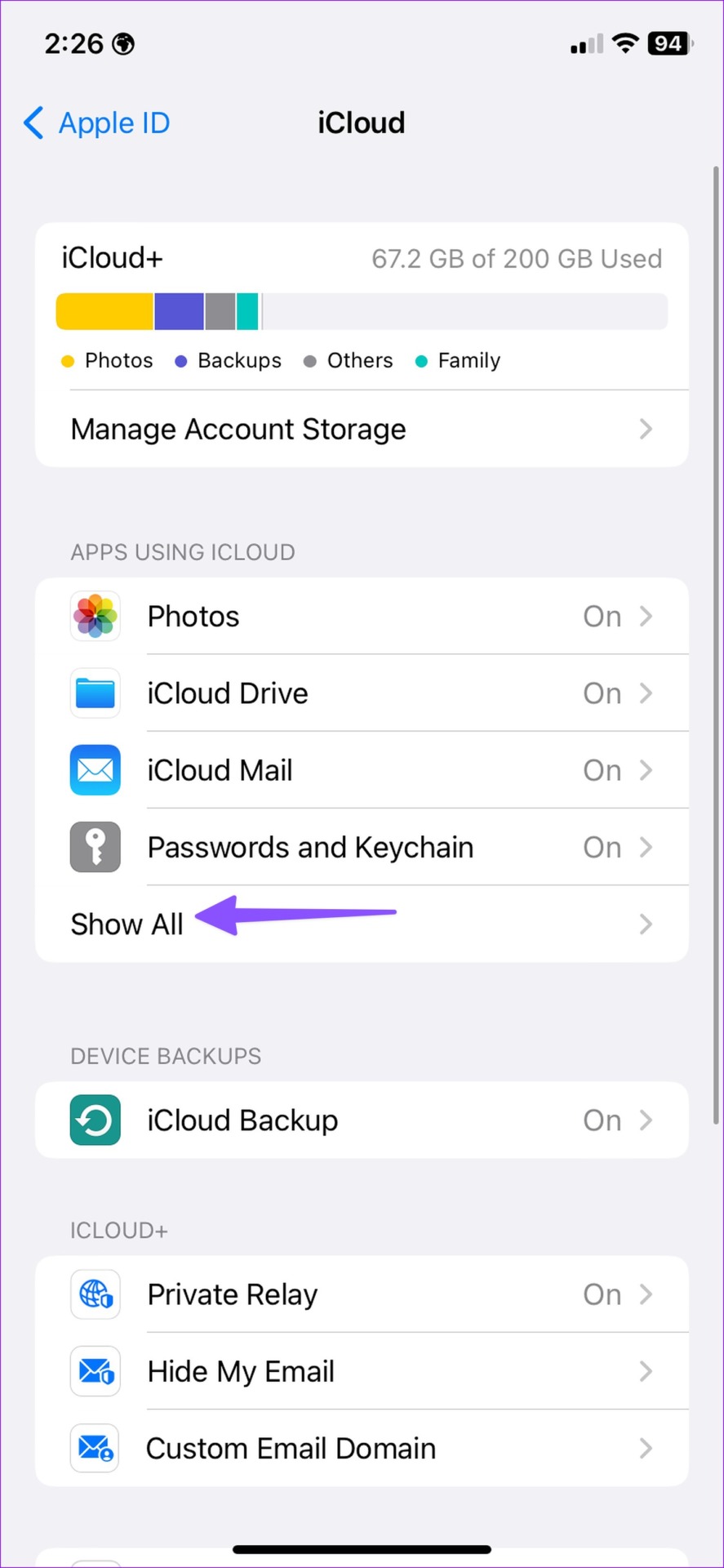
Task: Open iCloud Drive settings
Action: point(362,693)
